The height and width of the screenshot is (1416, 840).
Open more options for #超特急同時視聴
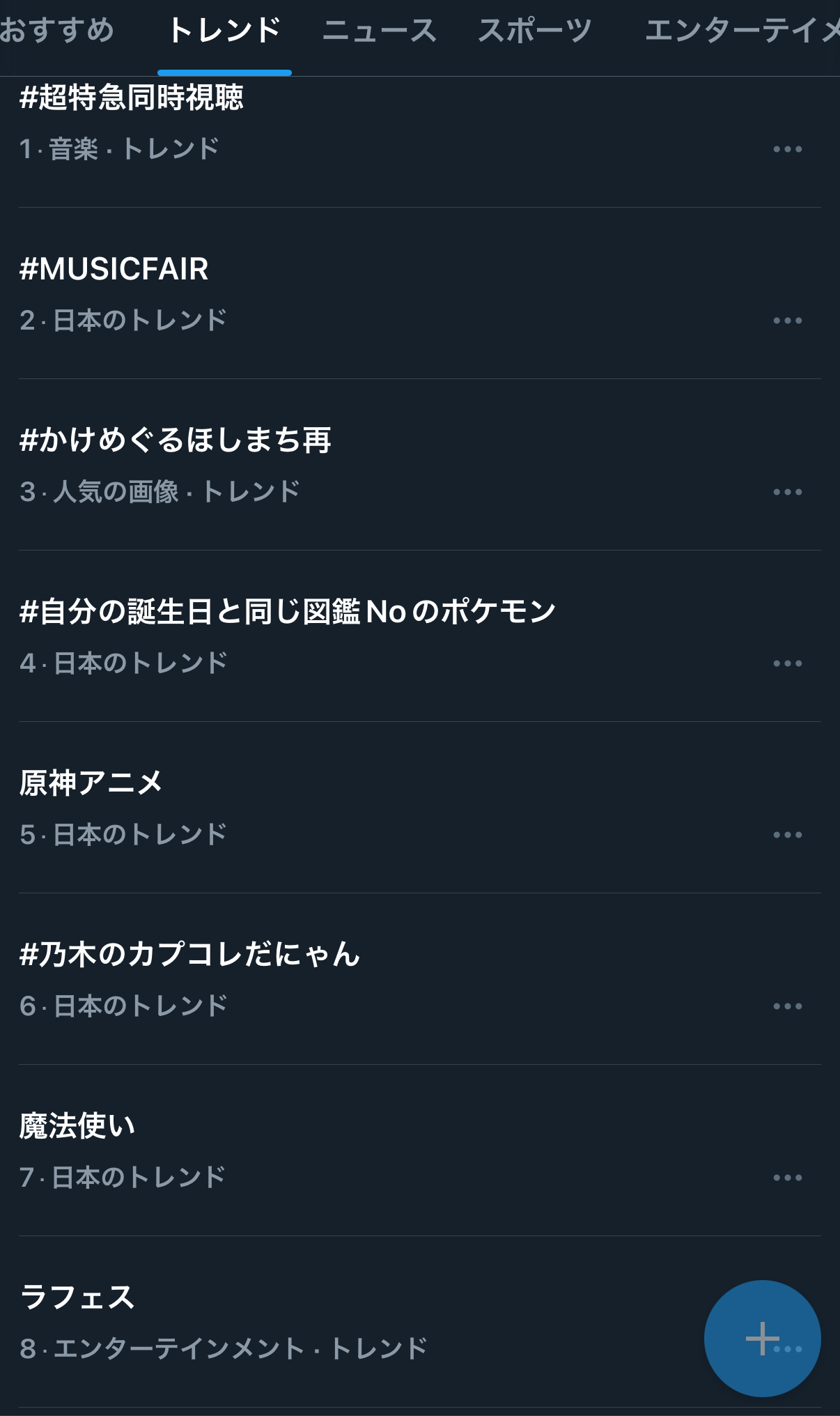tap(788, 149)
